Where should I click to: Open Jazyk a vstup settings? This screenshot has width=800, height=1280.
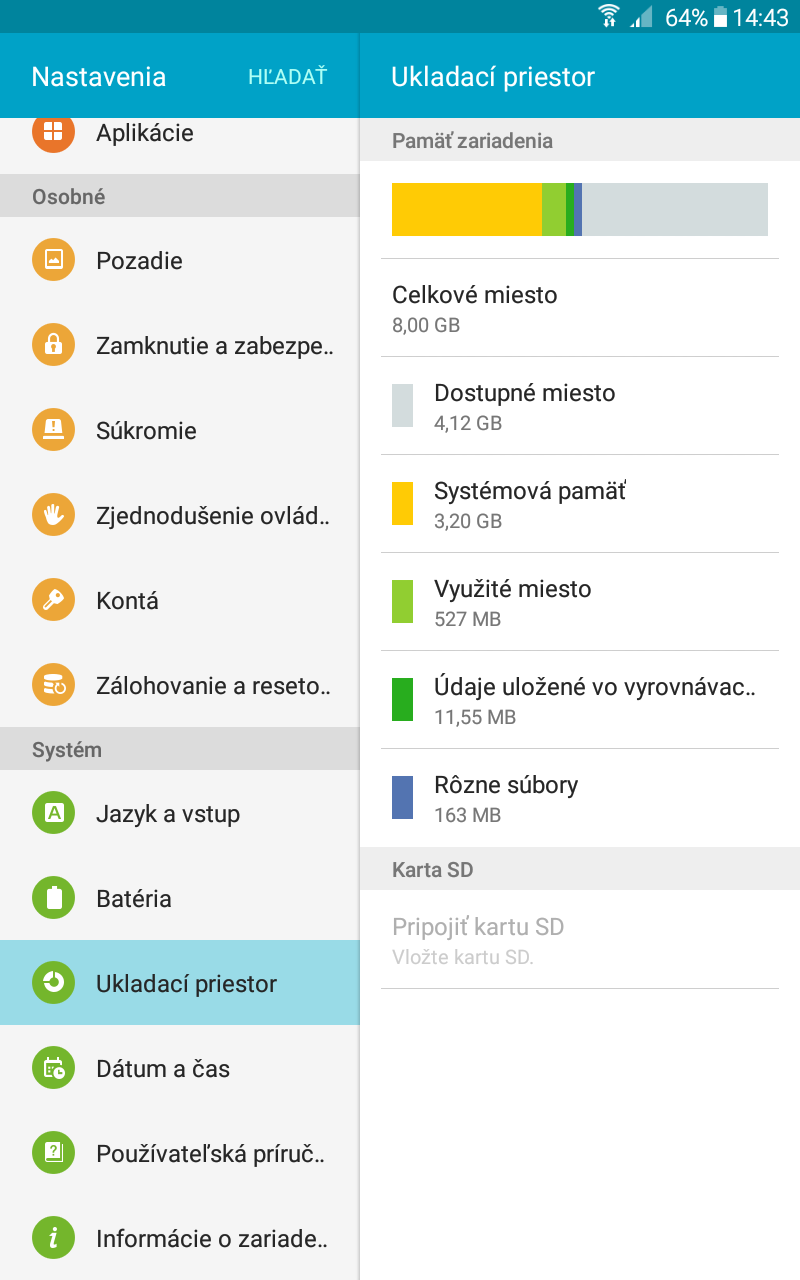179,814
